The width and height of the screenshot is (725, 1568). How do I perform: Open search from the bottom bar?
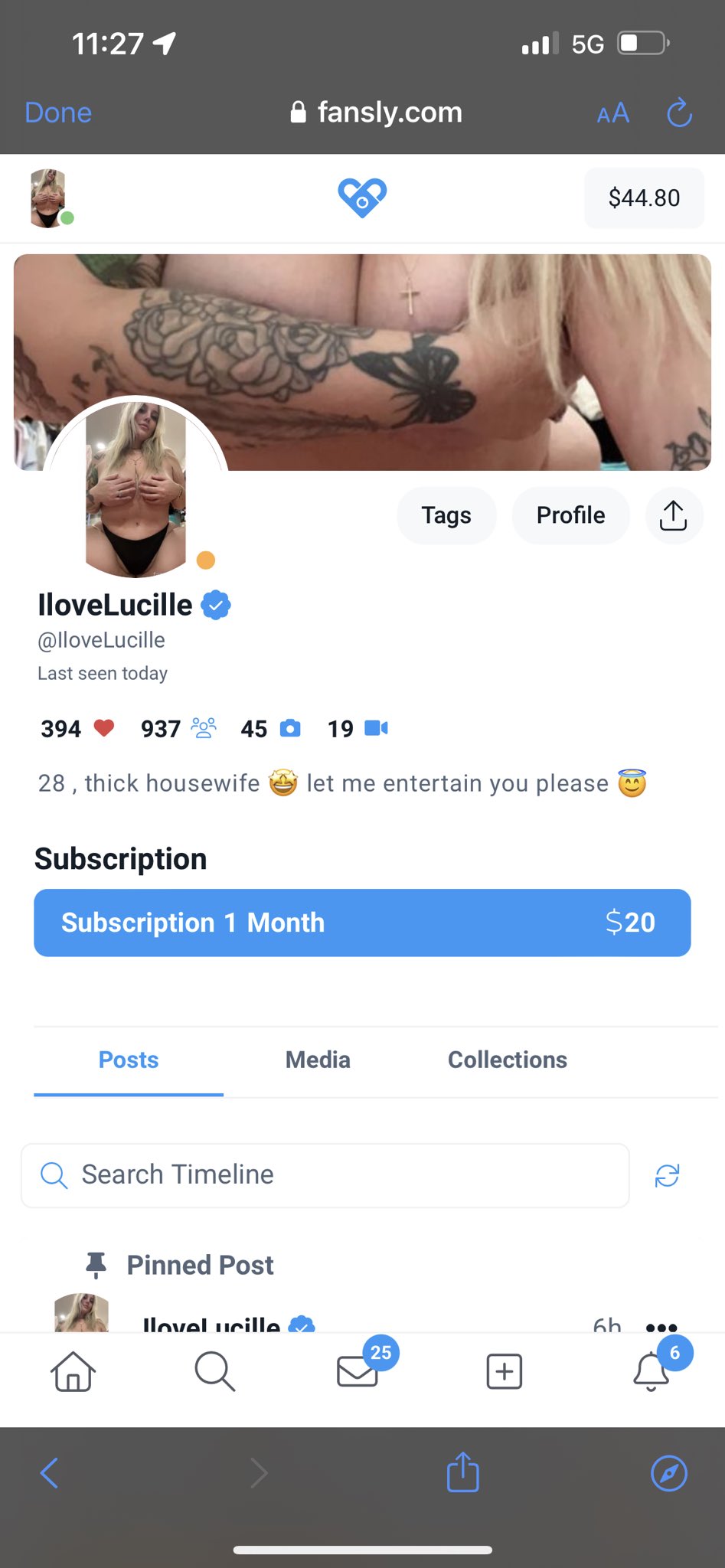(214, 1370)
